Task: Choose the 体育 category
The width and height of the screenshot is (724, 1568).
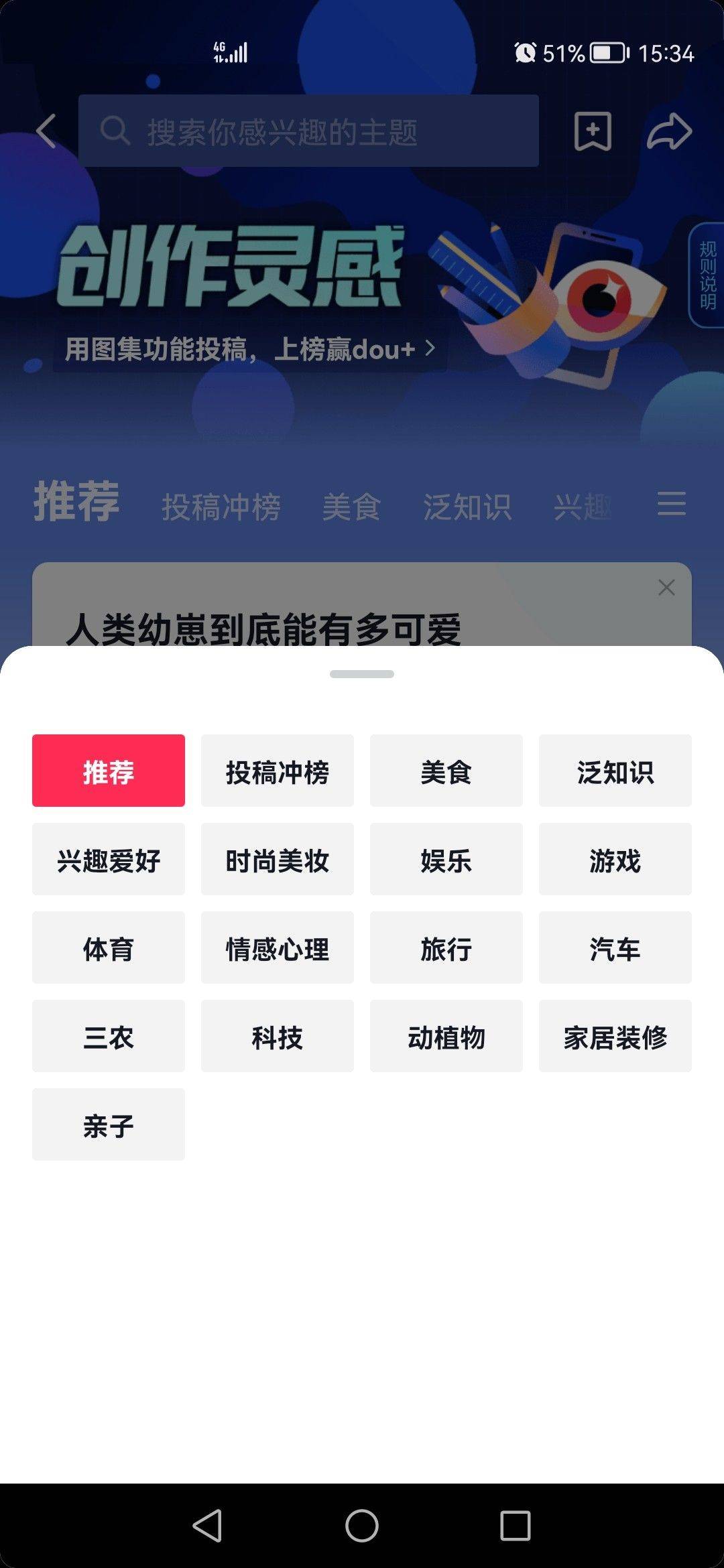Action: coord(109,948)
